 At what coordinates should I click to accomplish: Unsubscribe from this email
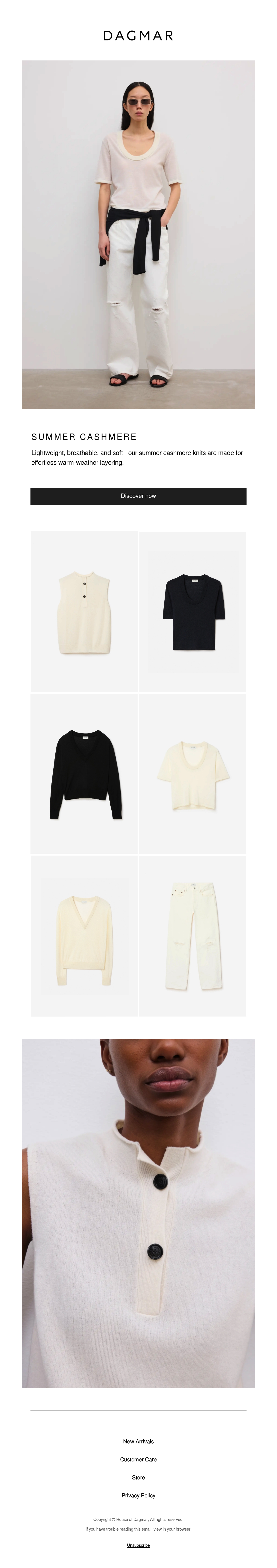(138, 1545)
